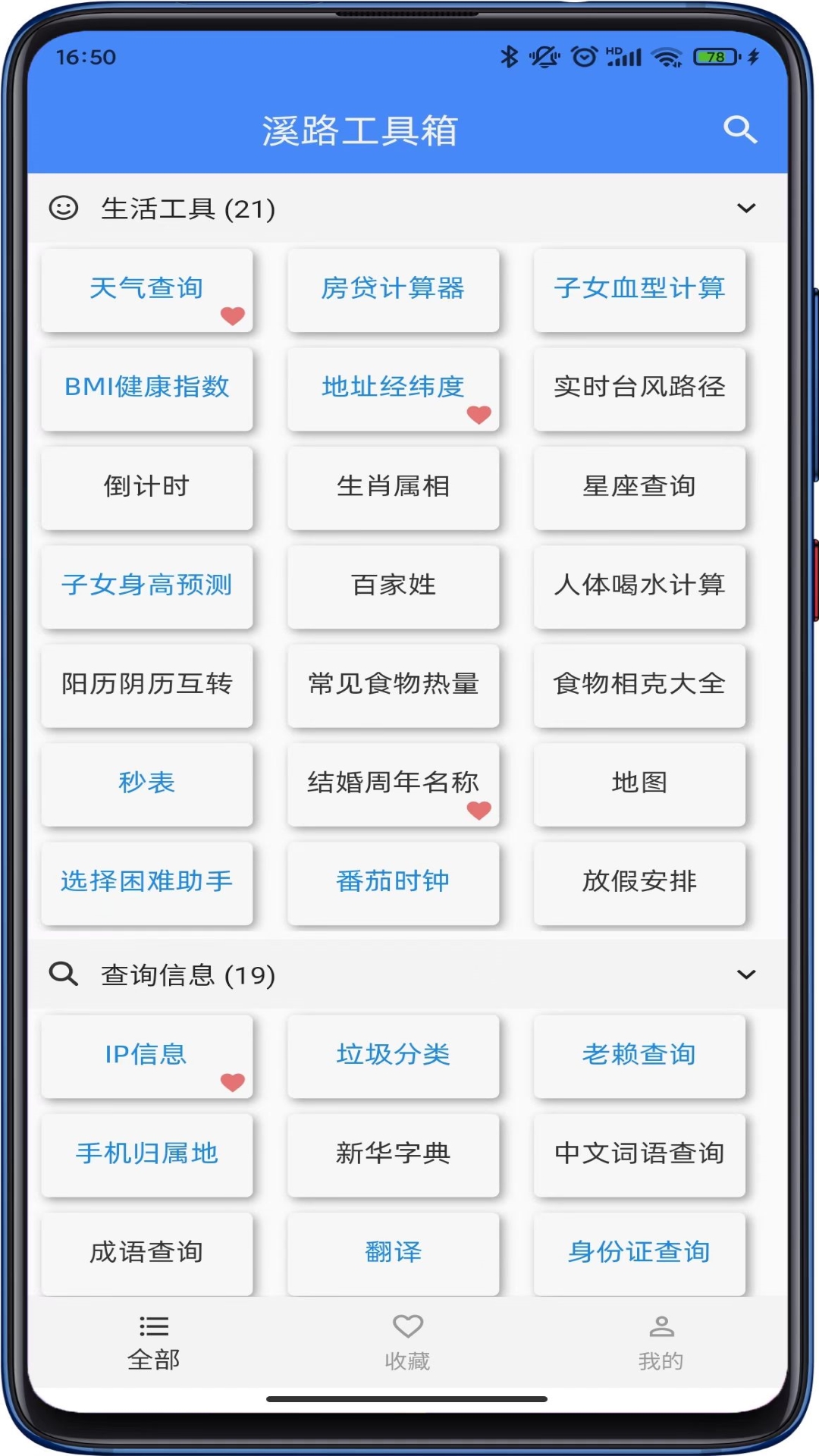
Task: Open 番茄时钟 timer
Action: tap(393, 882)
